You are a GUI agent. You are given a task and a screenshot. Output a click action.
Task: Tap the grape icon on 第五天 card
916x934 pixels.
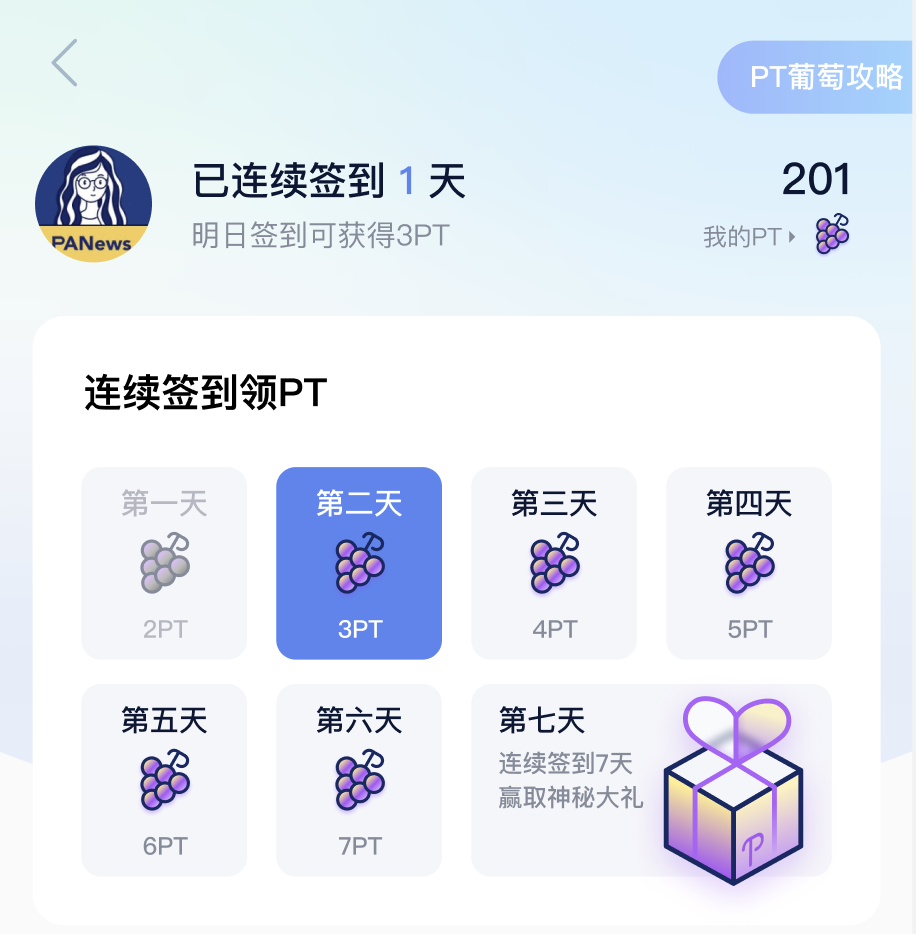pos(163,781)
